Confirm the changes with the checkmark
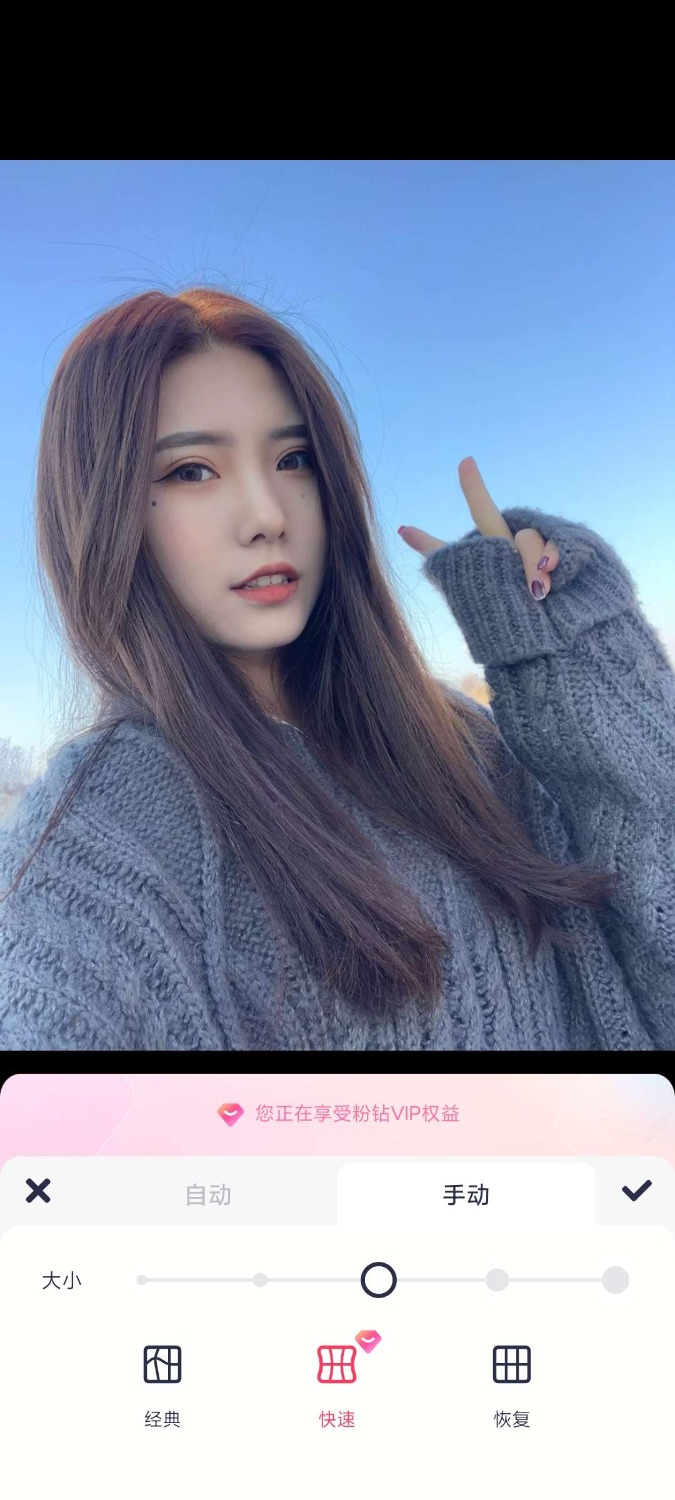 point(636,1190)
